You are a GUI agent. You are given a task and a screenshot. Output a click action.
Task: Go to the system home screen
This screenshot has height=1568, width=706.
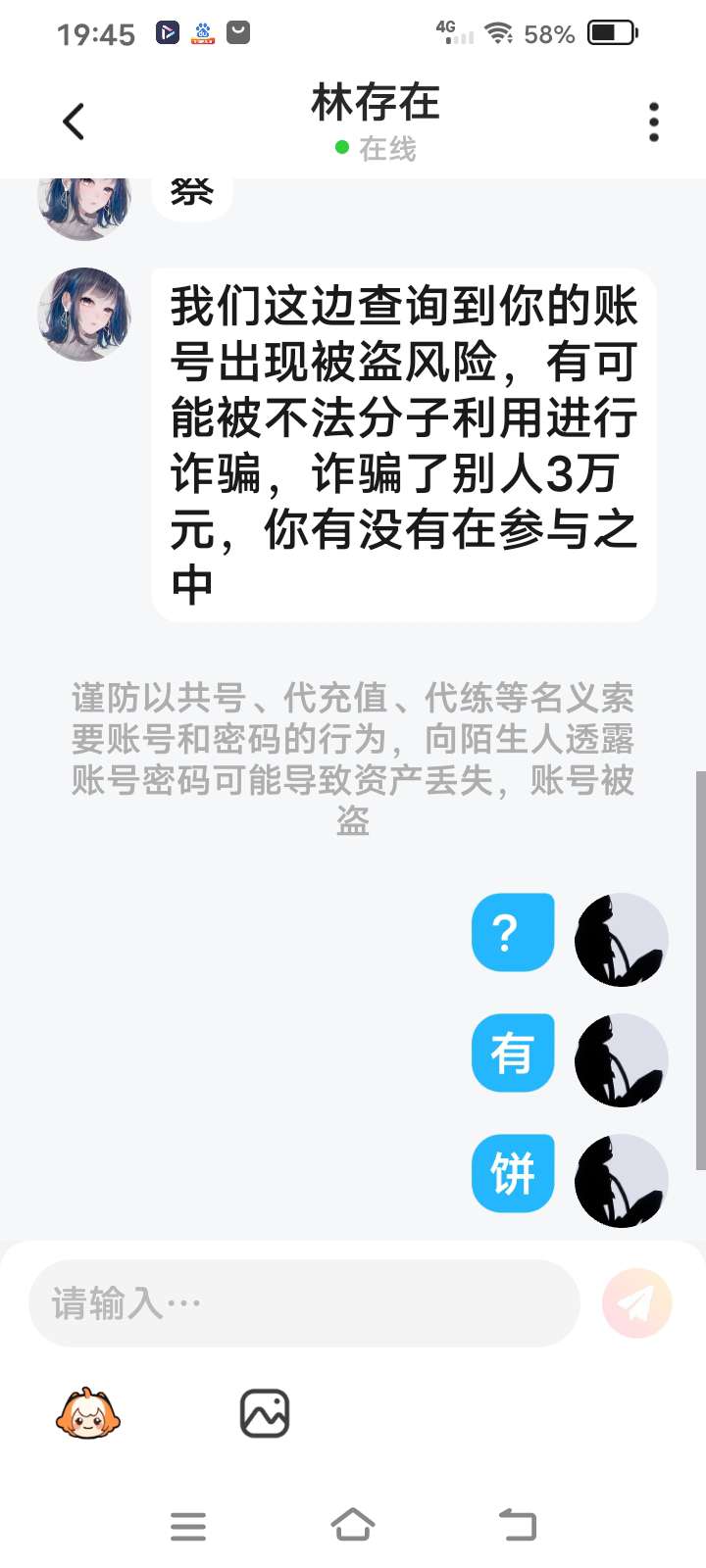[353, 1525]
